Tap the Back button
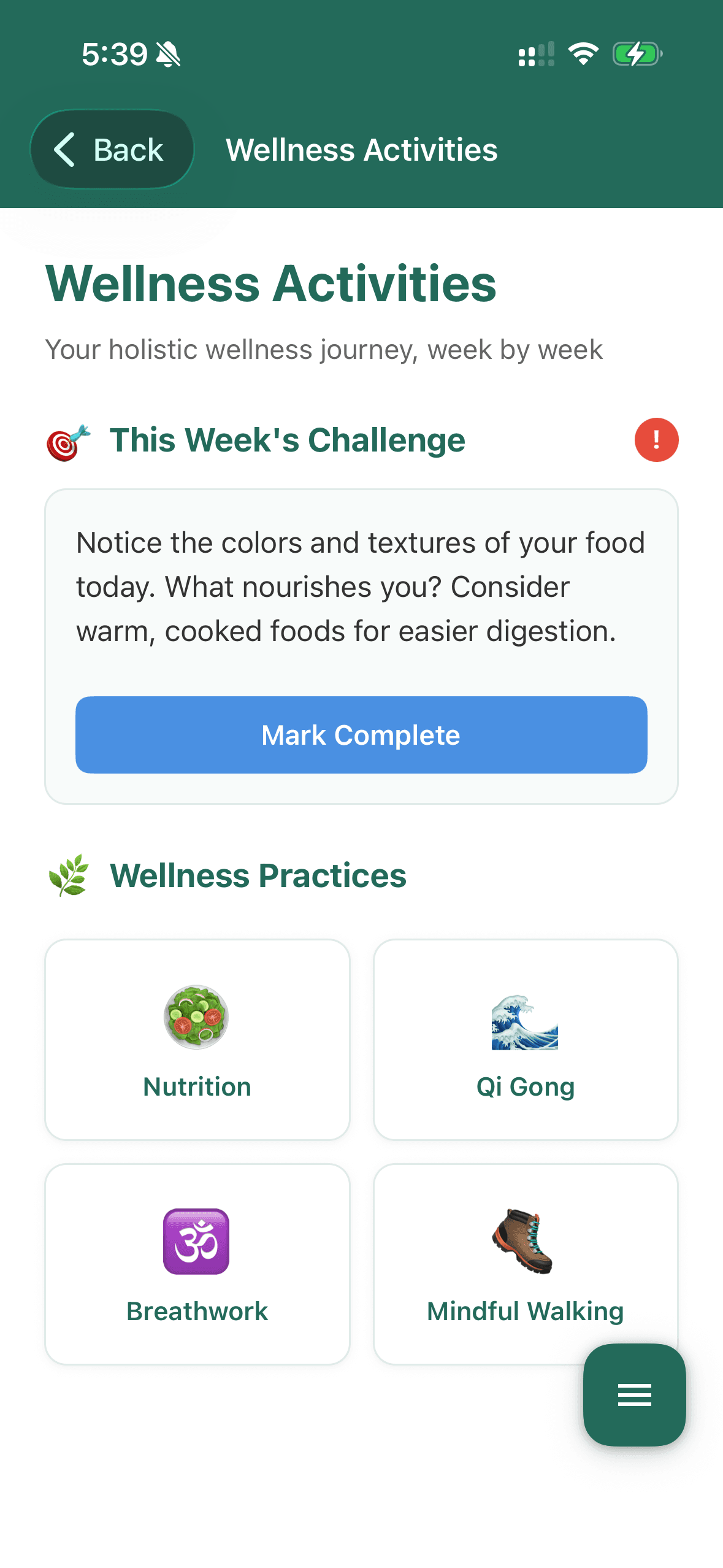Screen dimensions: 723x1568 tap(112, 148)
